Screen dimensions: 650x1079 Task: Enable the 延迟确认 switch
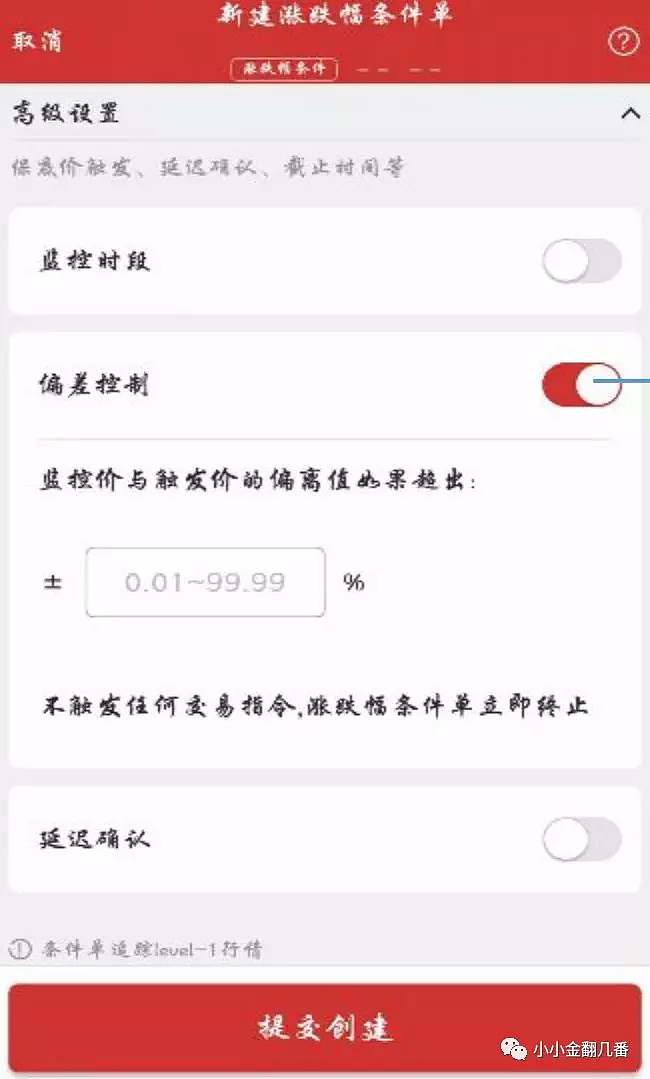(x=582, y=839)
